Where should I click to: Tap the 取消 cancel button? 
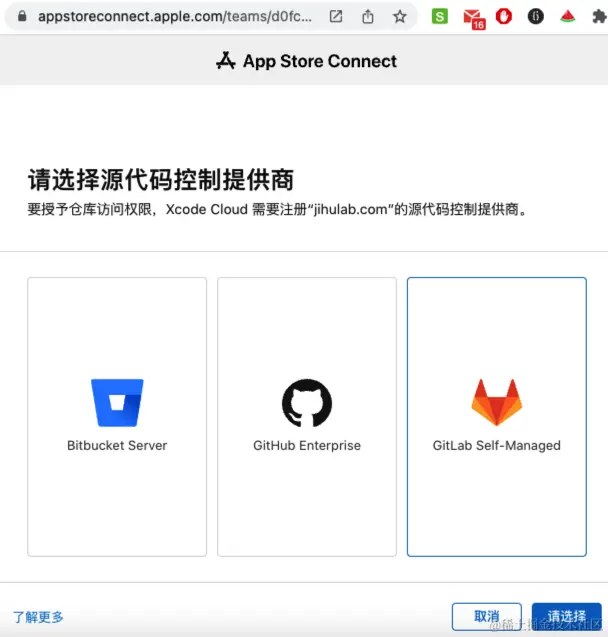coord(486,616)
